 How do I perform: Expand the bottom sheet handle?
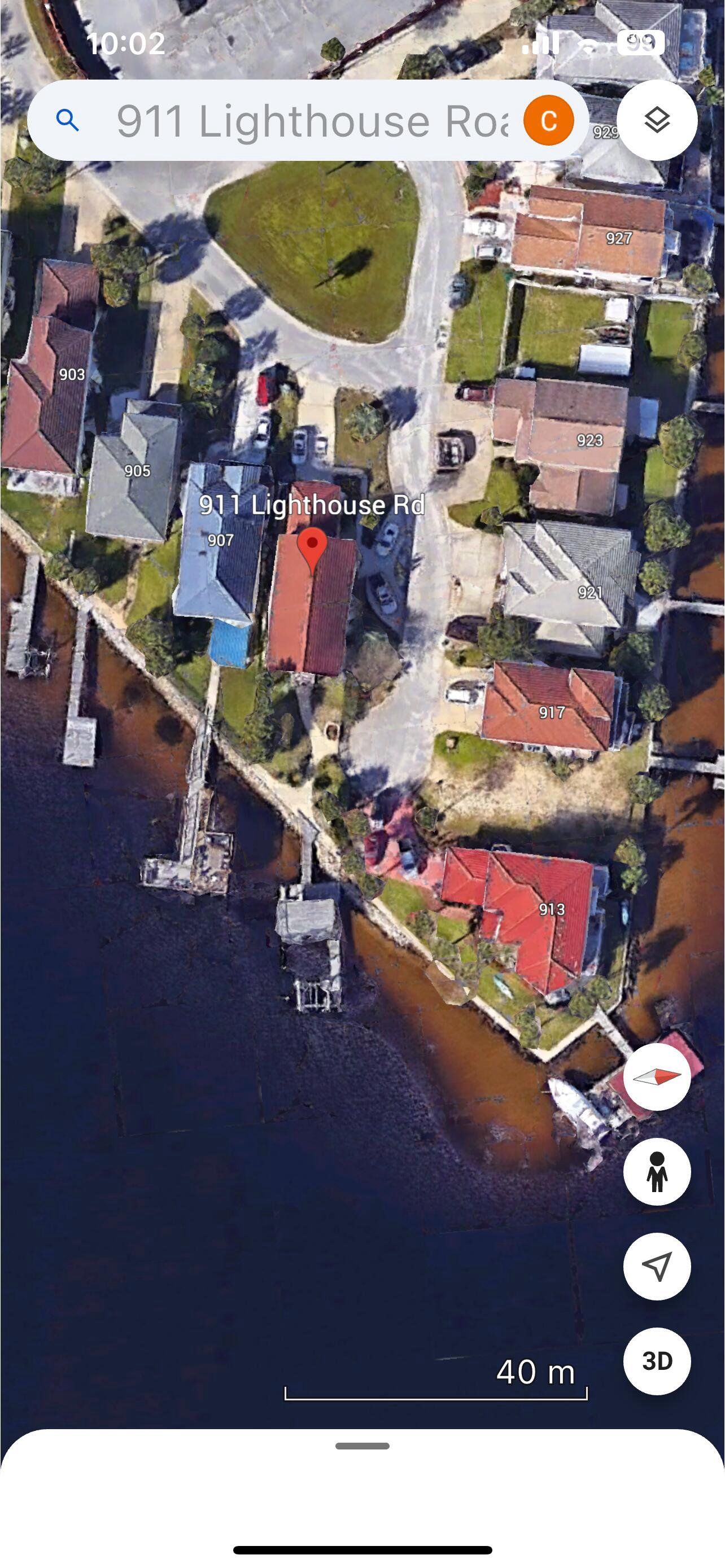pyautogui.click(x=362, y=1446)
